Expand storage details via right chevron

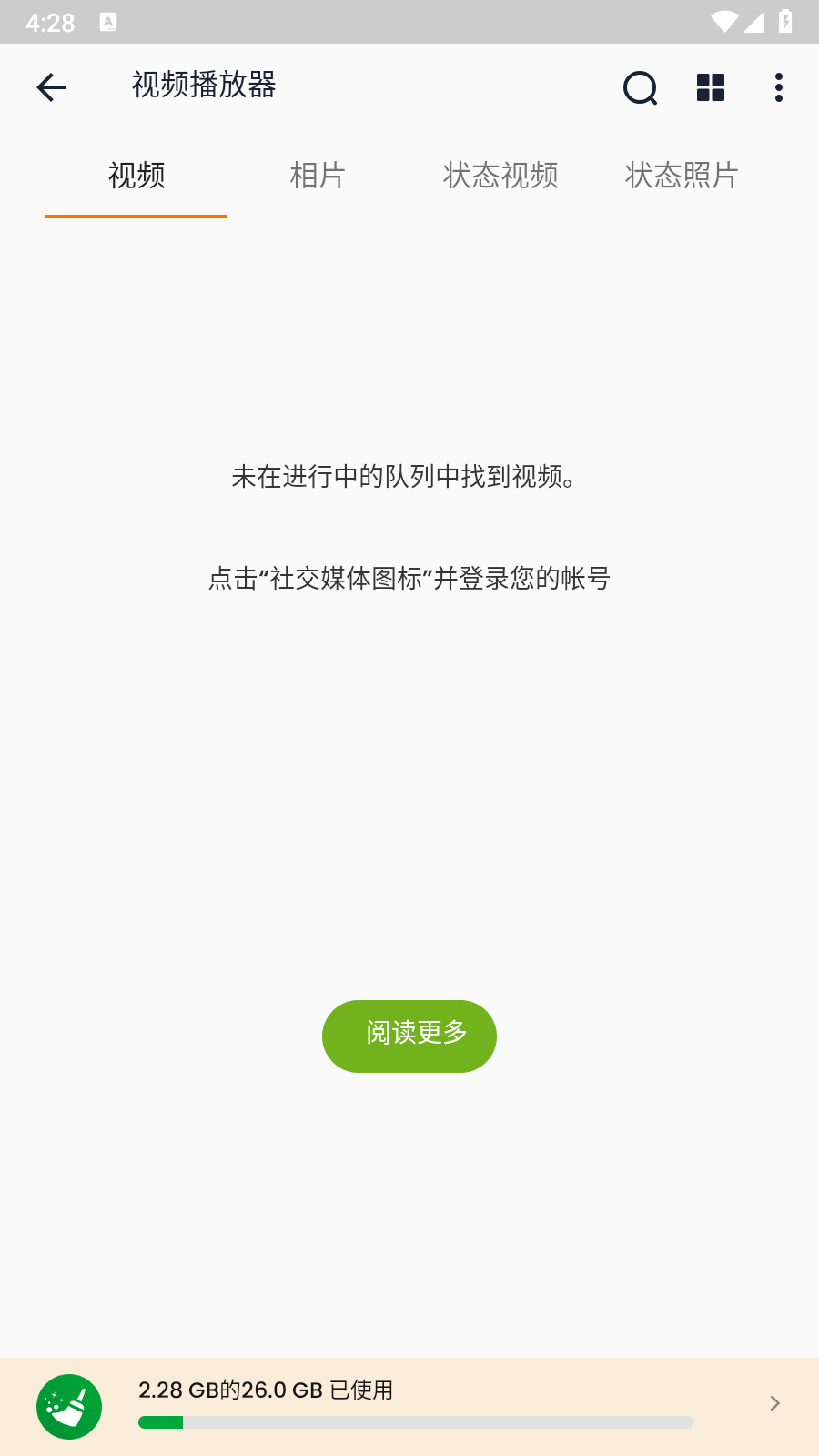coord(774,1404)
